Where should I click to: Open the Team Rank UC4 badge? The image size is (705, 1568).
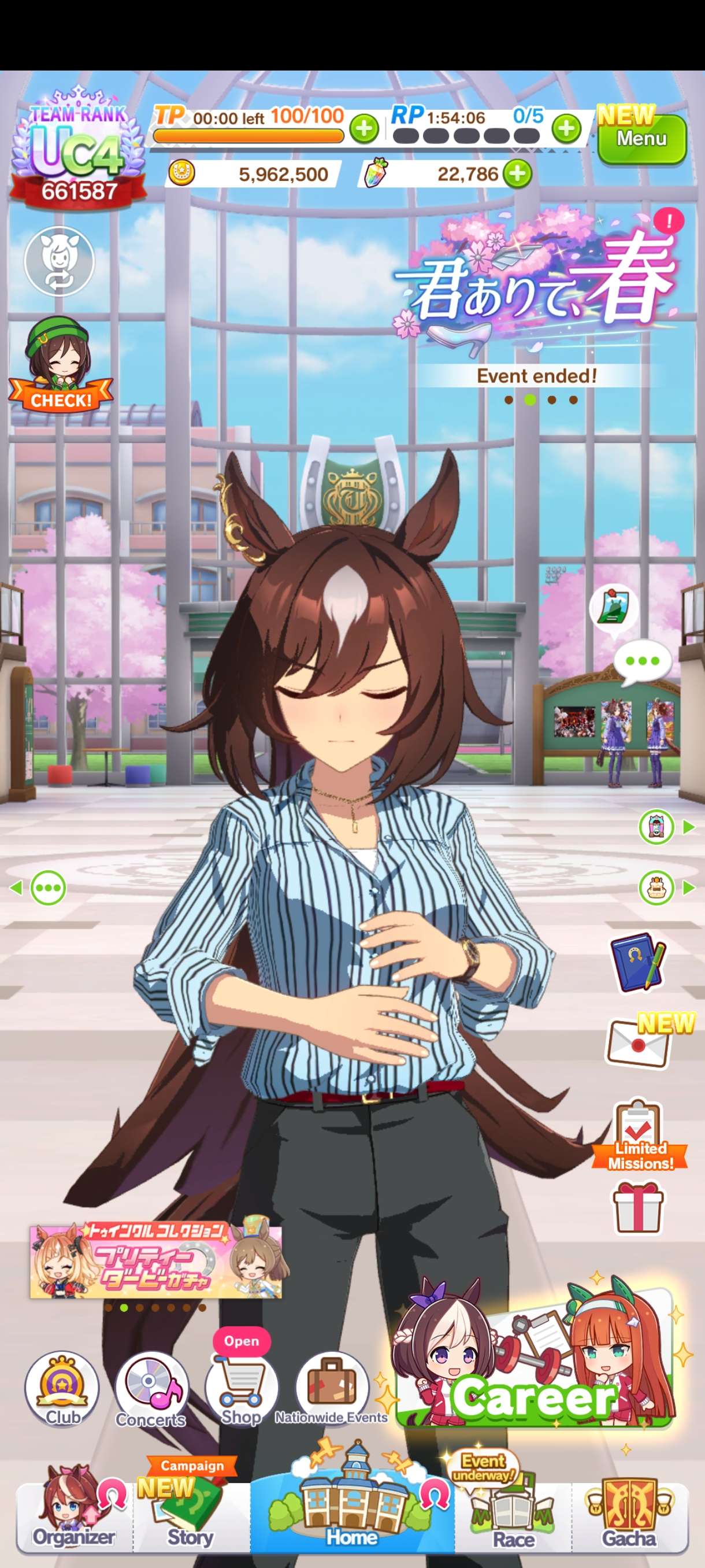[x=78, y=153]
